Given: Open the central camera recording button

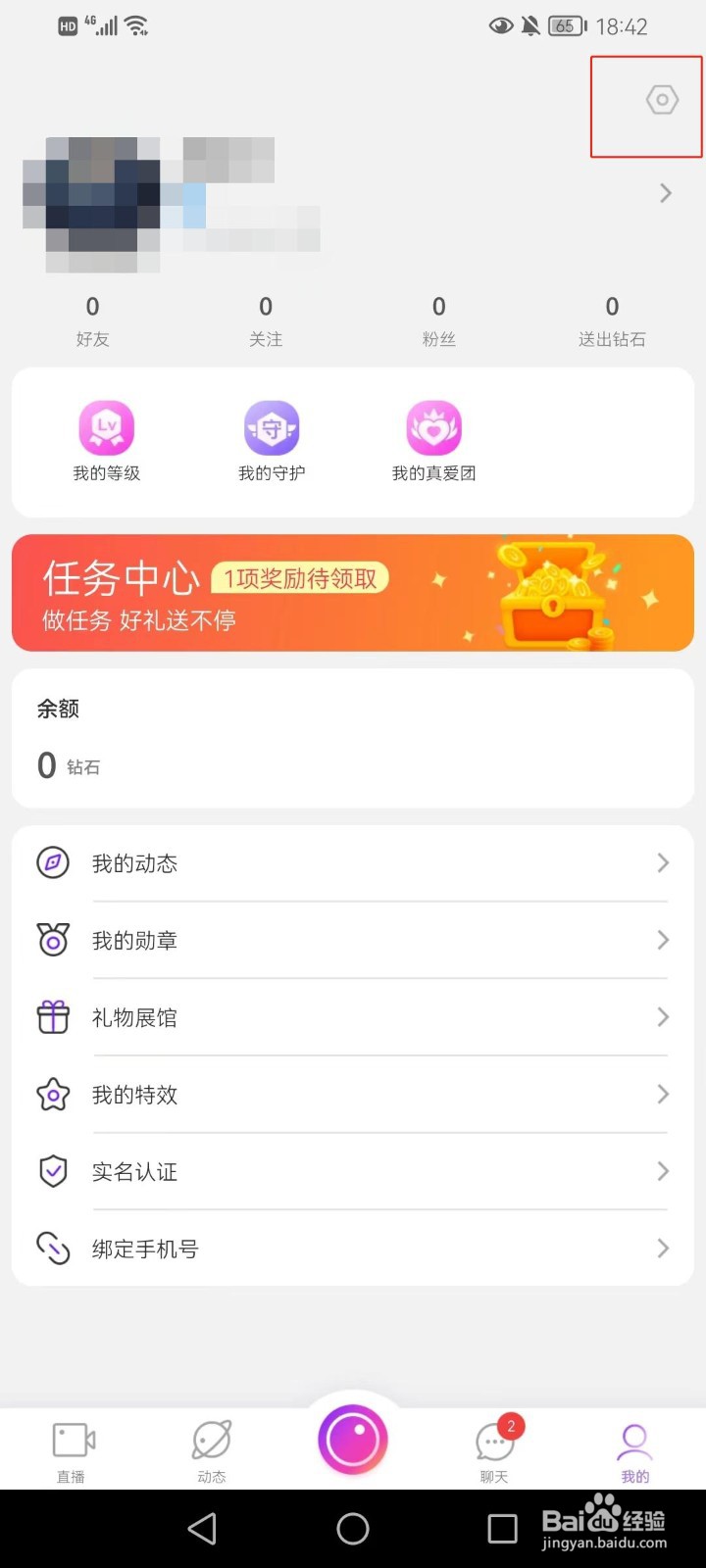Looking at the screenshot, I should click(x=353, y=1440).
